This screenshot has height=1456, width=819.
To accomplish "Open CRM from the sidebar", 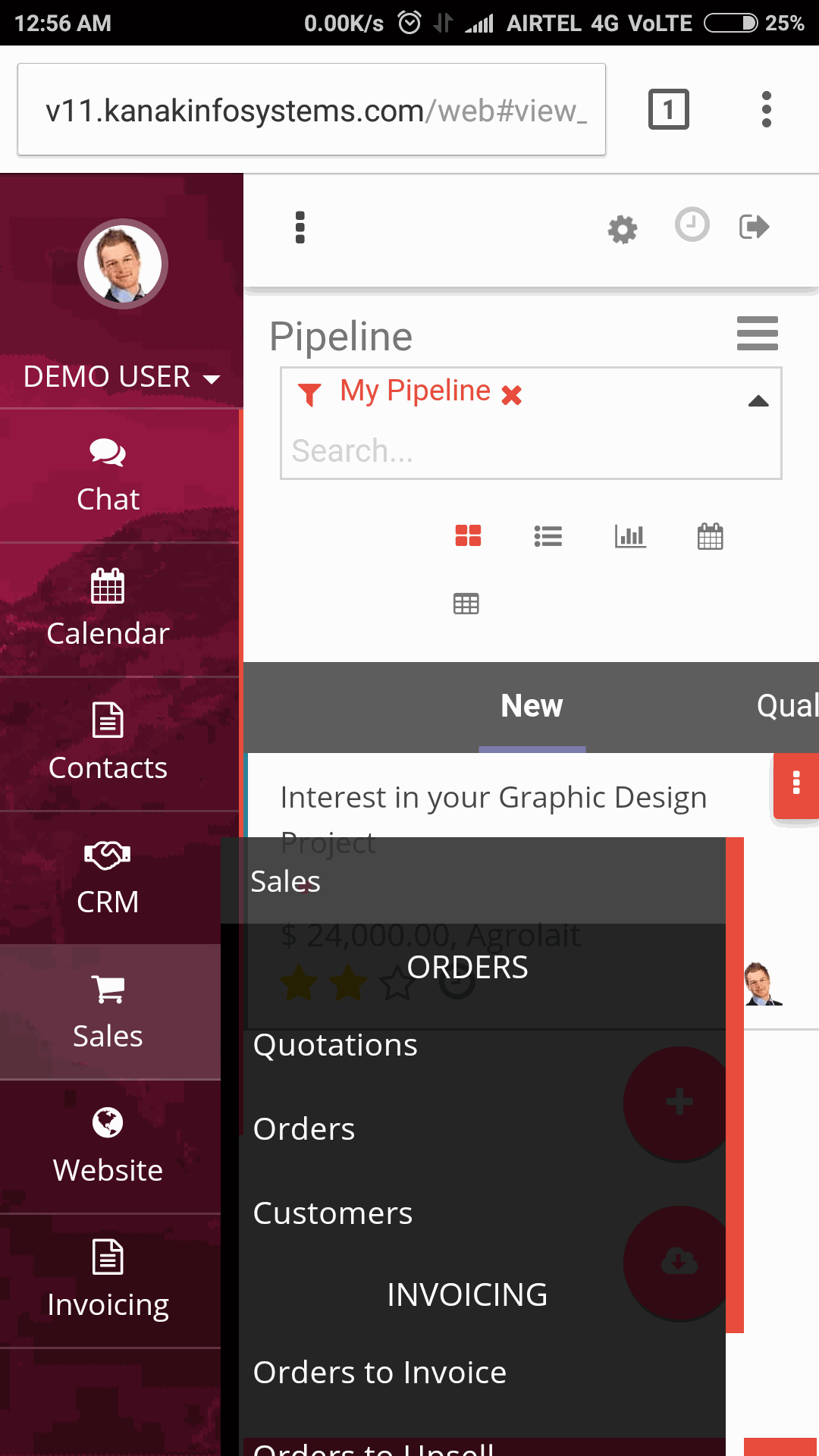I will (108, 879).
